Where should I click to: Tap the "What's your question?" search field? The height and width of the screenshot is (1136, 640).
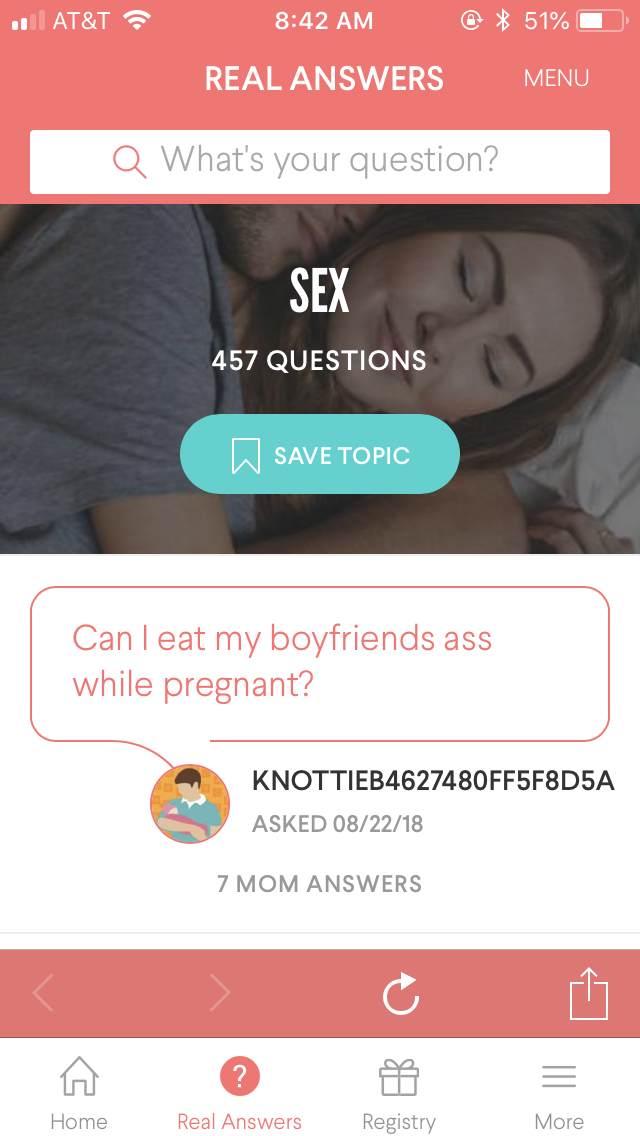point(320,161)
